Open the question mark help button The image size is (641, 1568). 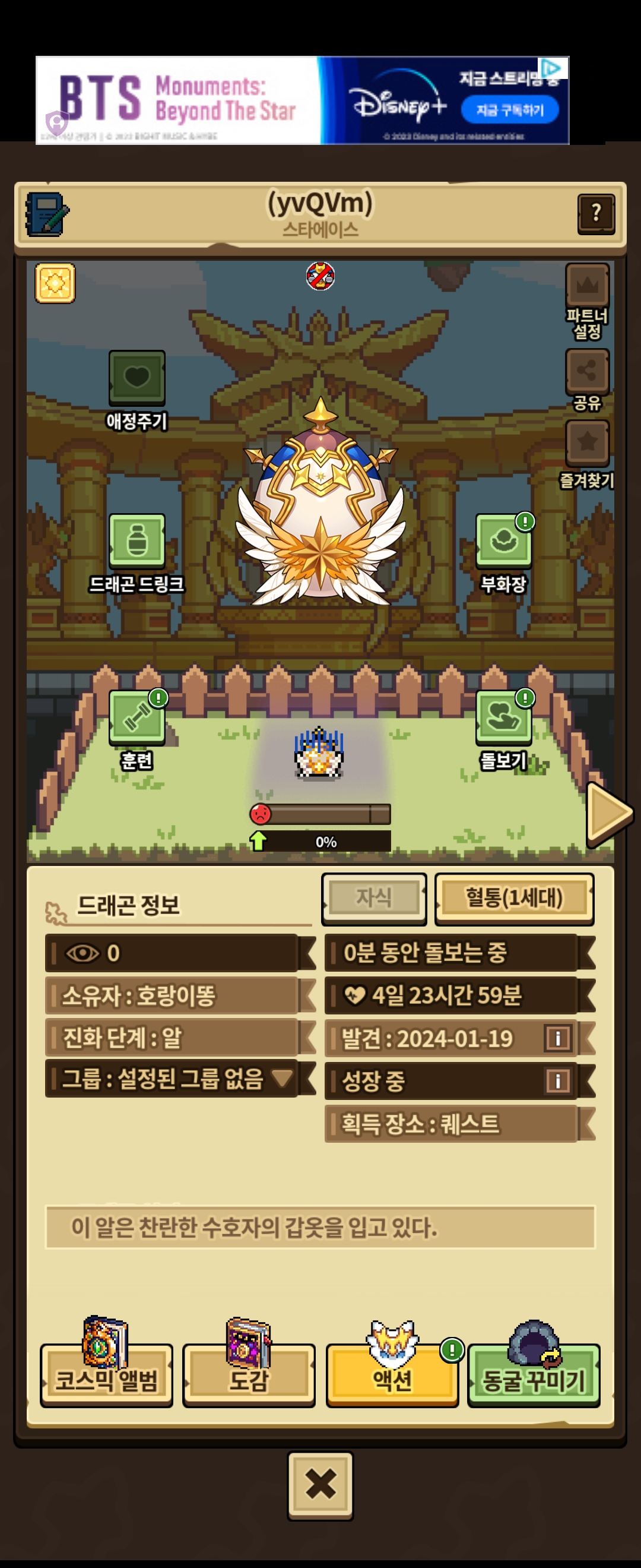[596, 214]
